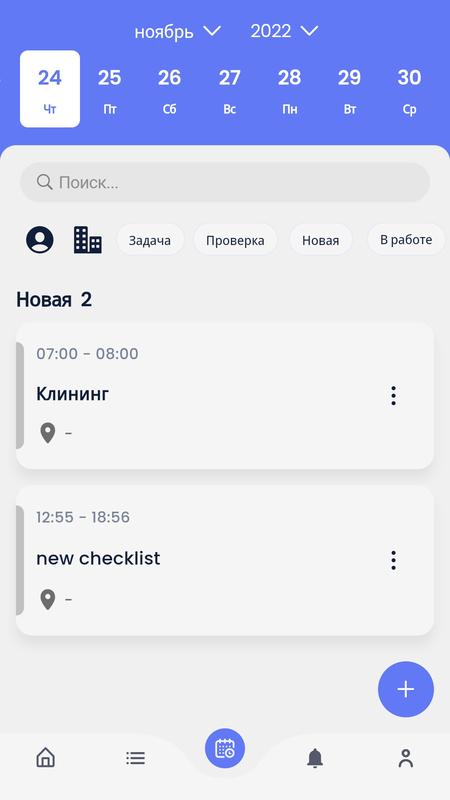Open the overflow menu on the new checklist card
Screen dimensions: 450x800
click(393, 560)
